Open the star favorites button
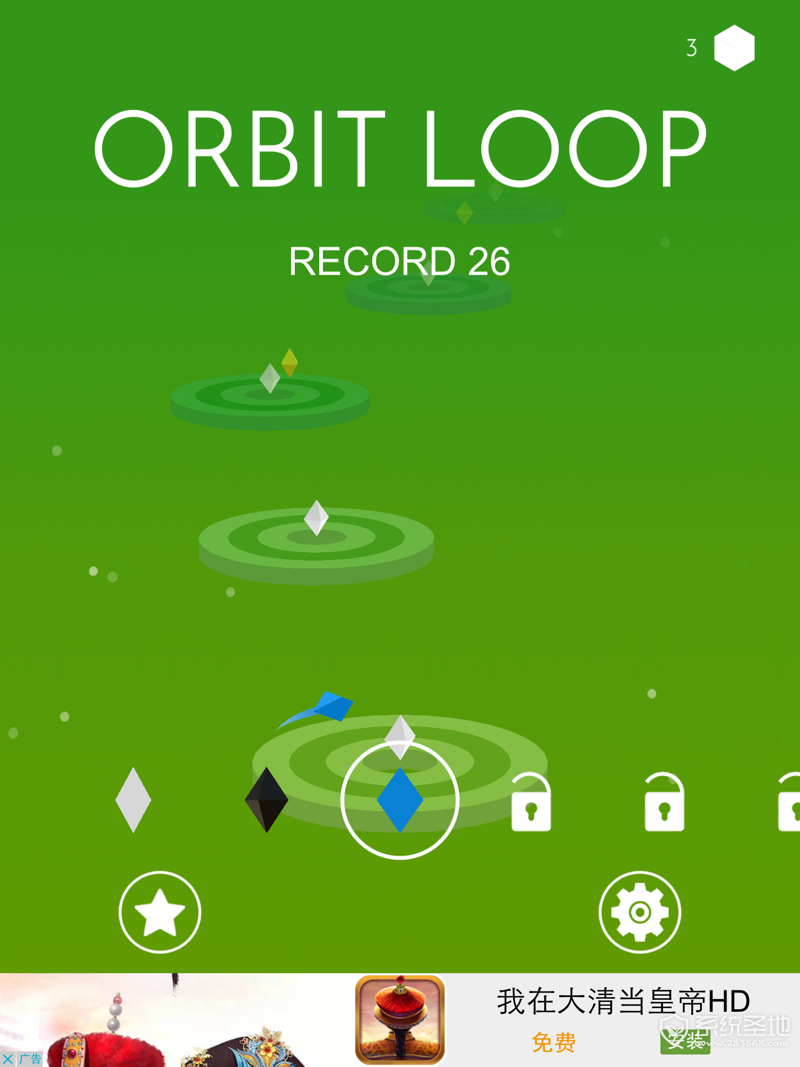The width and height of the screenshot is (800, 1067). tap(160, 912)
